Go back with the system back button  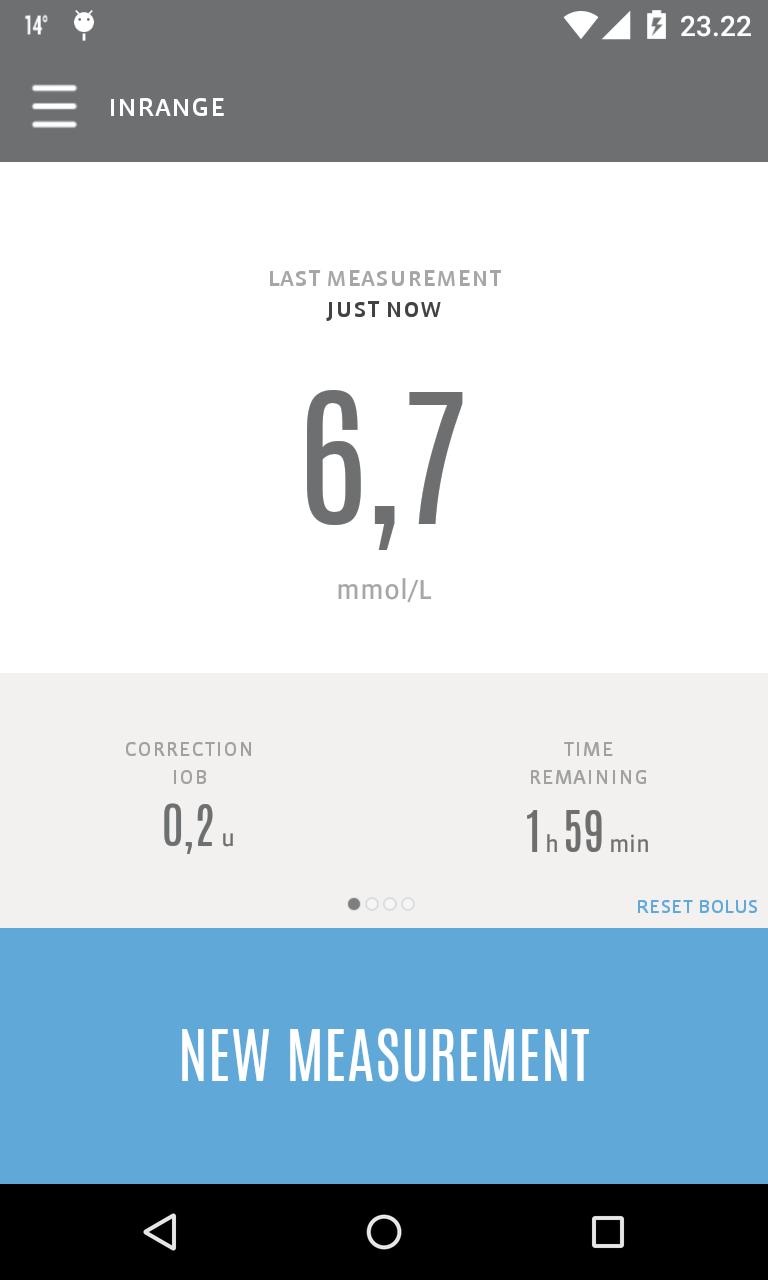[160, 1232]
